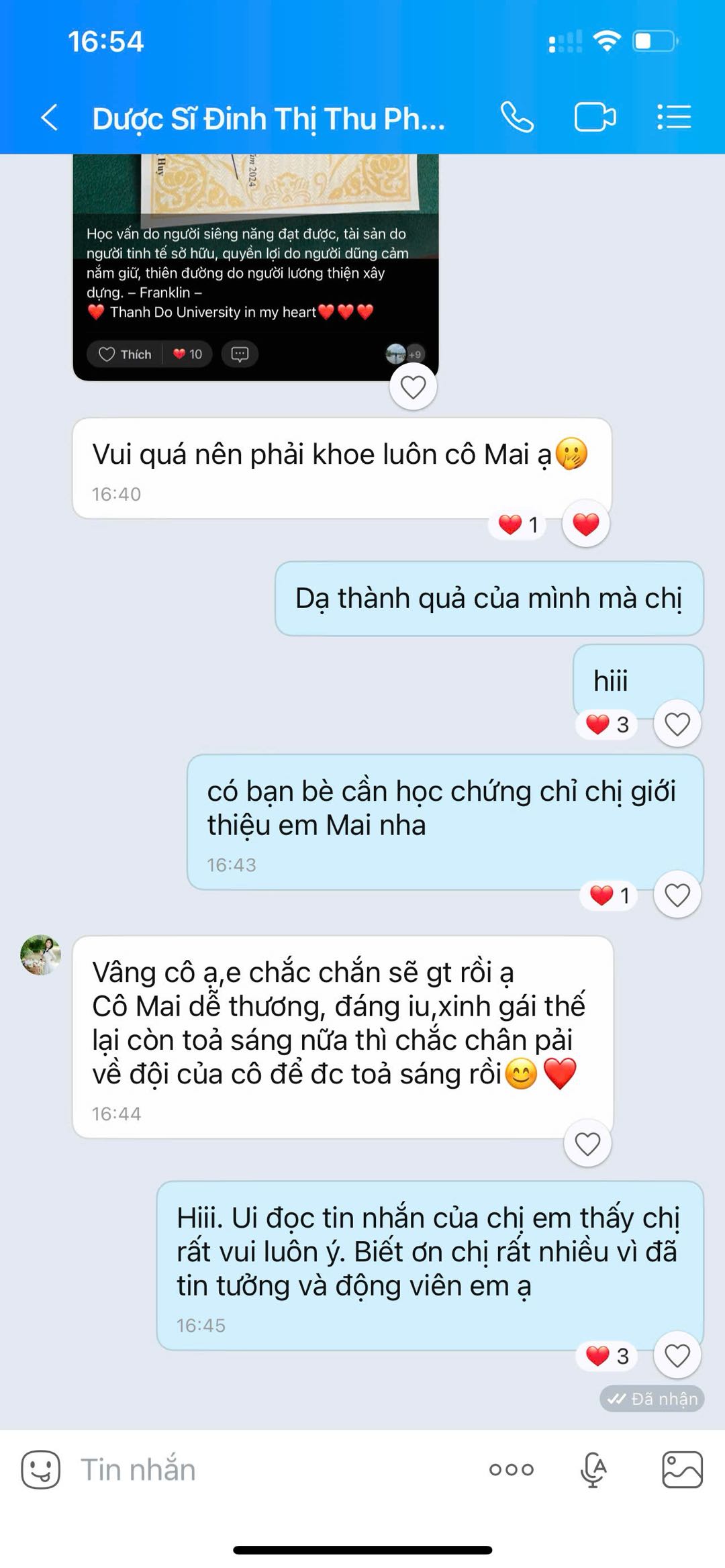Like the 'Vâng cô ạ' message
Viewport: 725px width, 1568px height.
click(587, 1144)
